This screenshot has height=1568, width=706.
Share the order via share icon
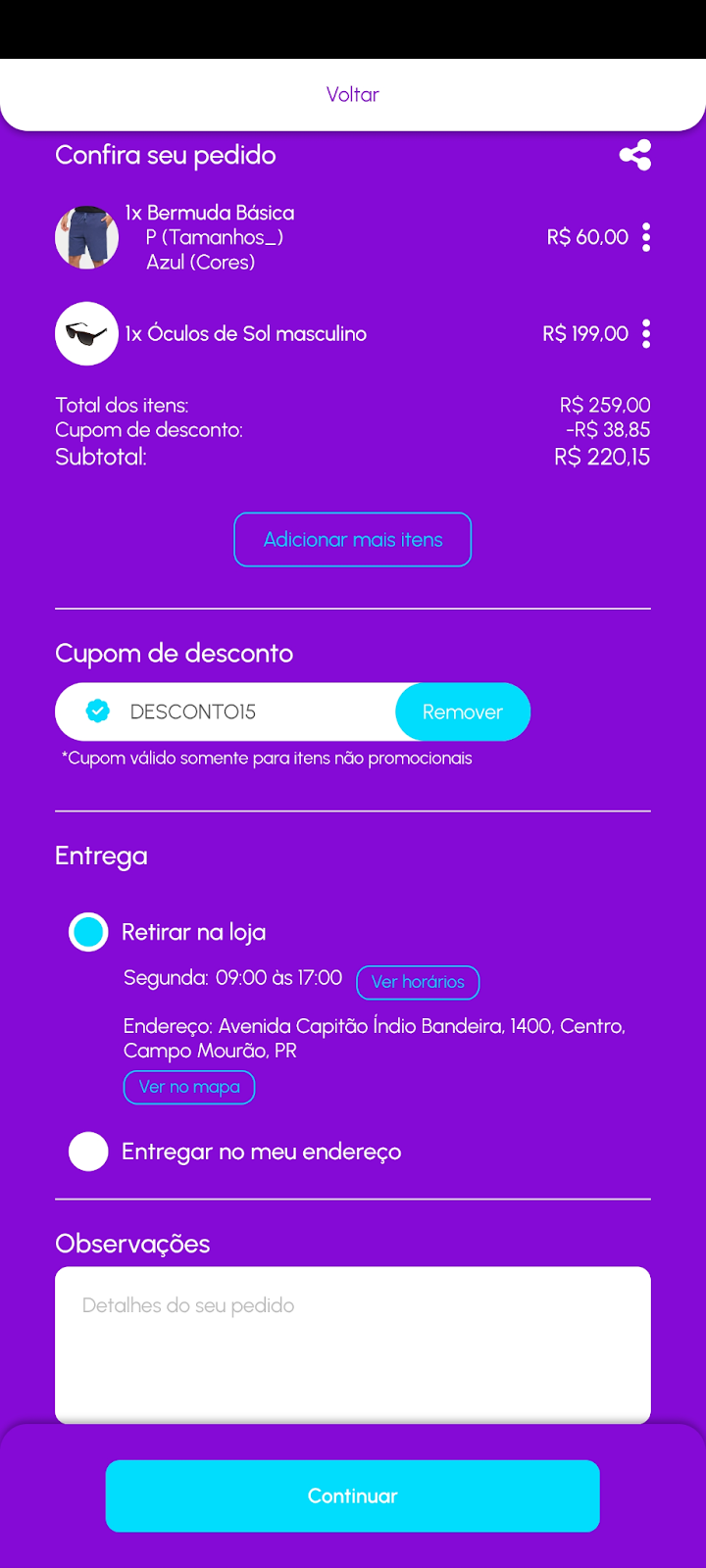click(635, 155)
